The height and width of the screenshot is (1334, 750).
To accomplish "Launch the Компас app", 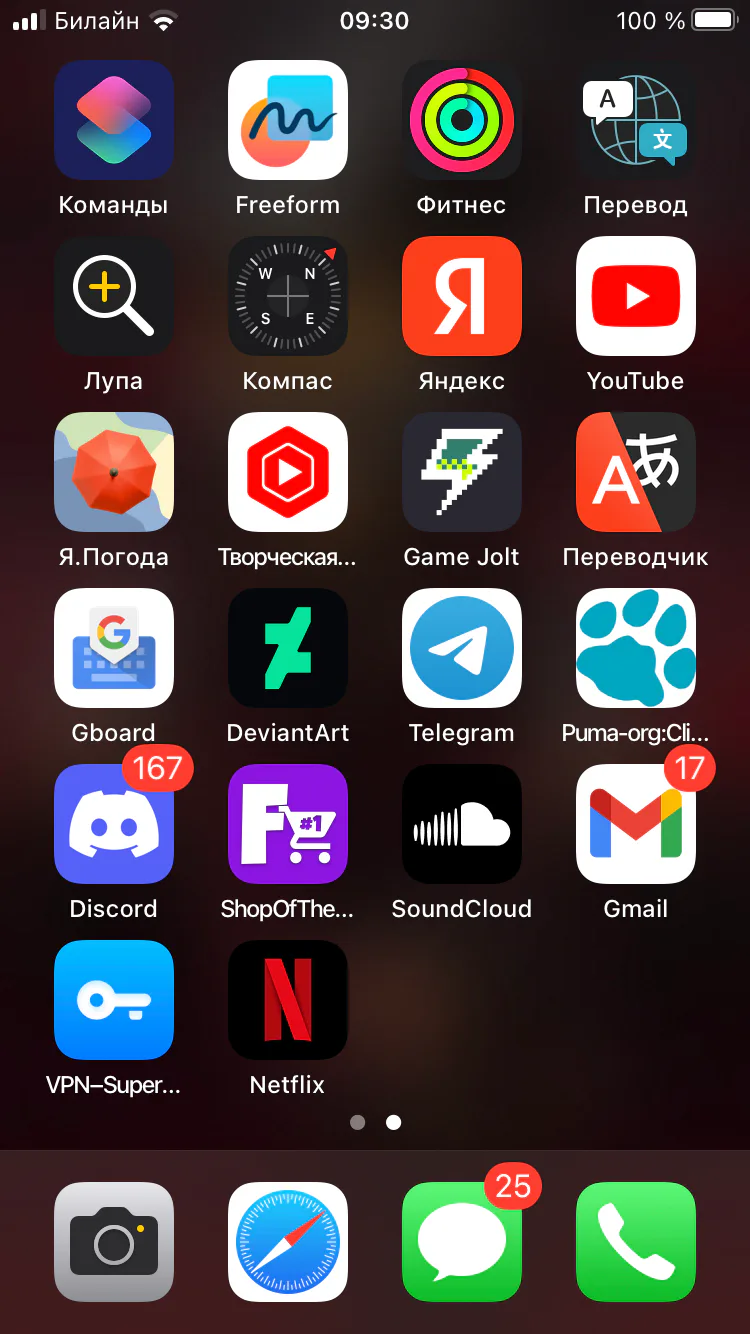I will [x=288, y=296].
